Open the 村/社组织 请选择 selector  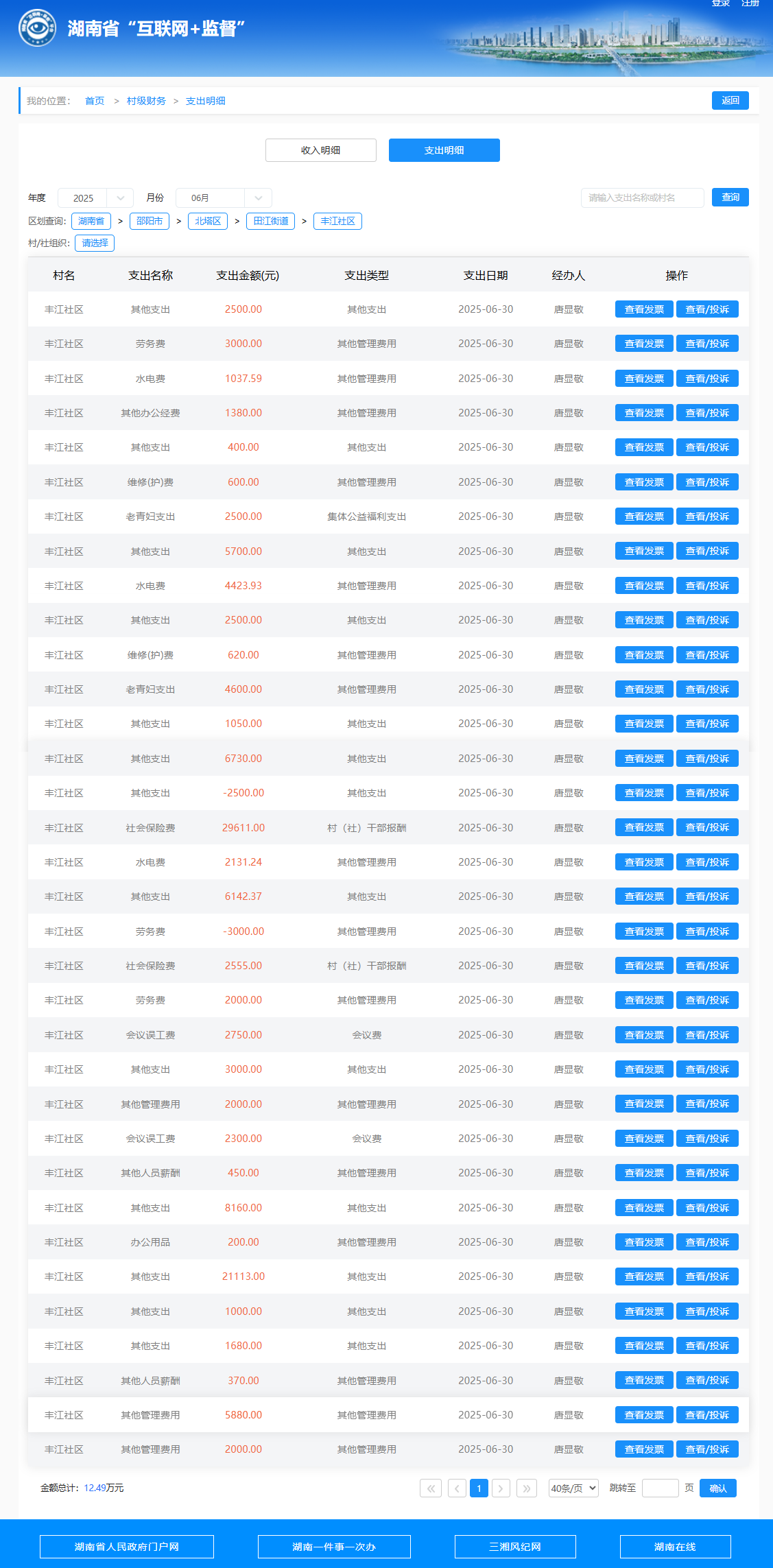tap(95, 243)
